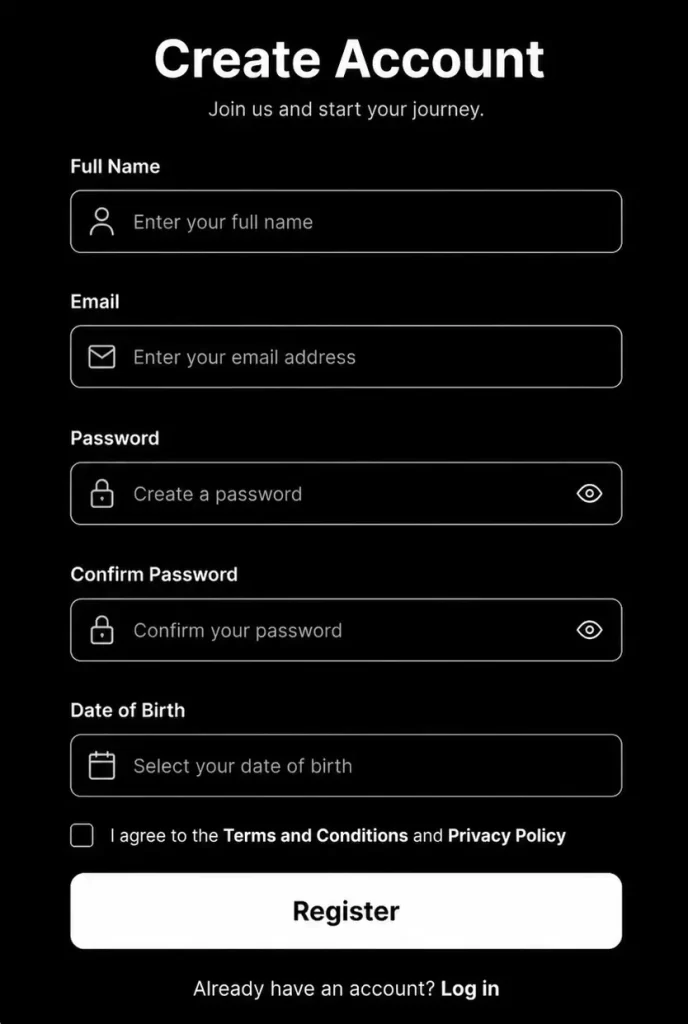Go to Log in
The image size is (688, 1024).
point(470,989)
